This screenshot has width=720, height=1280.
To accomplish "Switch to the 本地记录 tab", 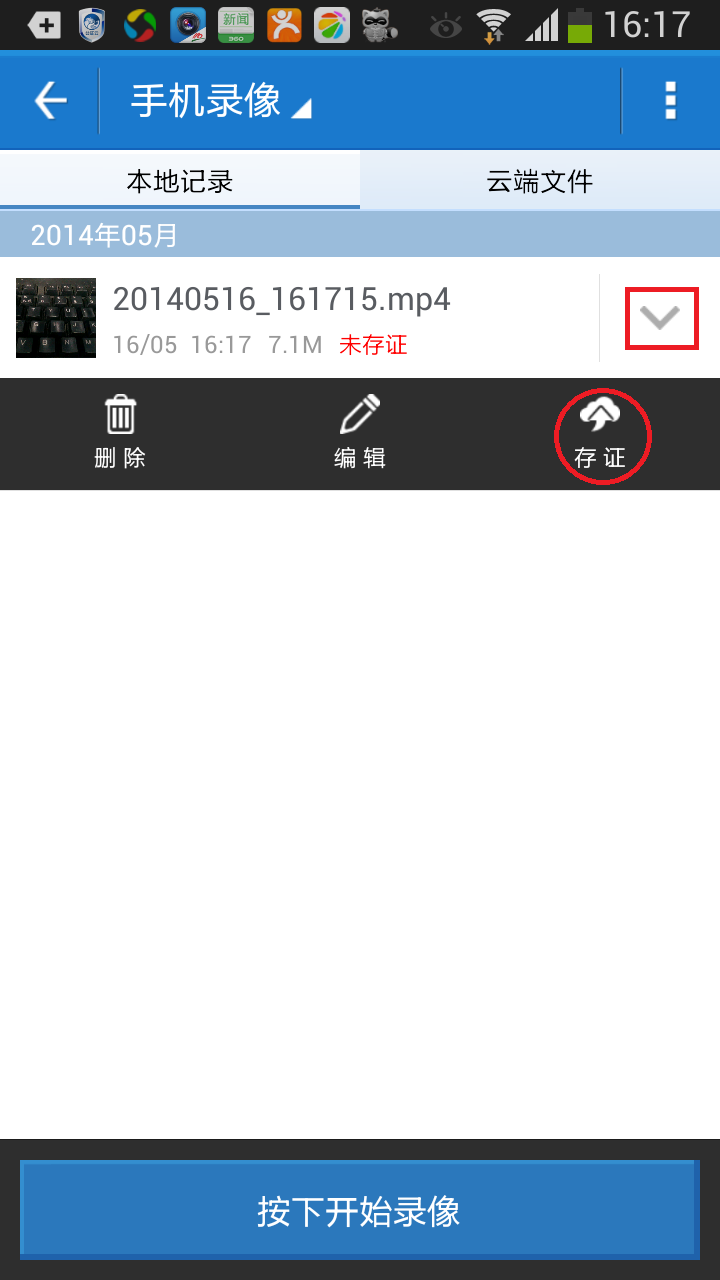I will [x=180, y=181].
